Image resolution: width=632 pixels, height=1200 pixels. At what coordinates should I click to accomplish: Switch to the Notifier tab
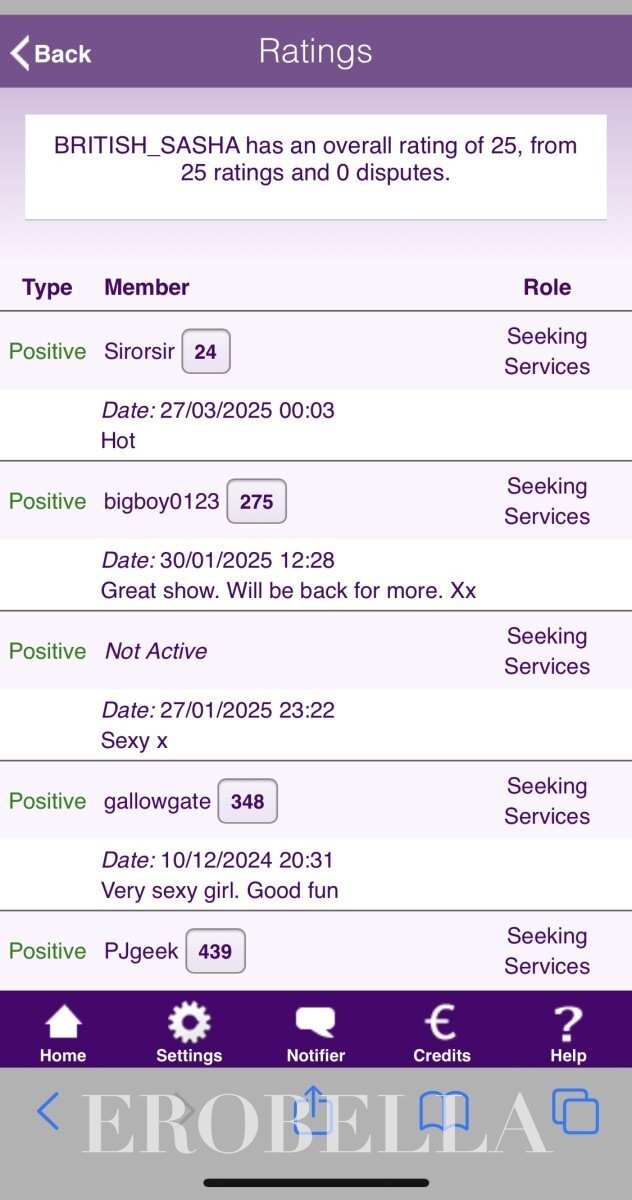point(315,1034)
